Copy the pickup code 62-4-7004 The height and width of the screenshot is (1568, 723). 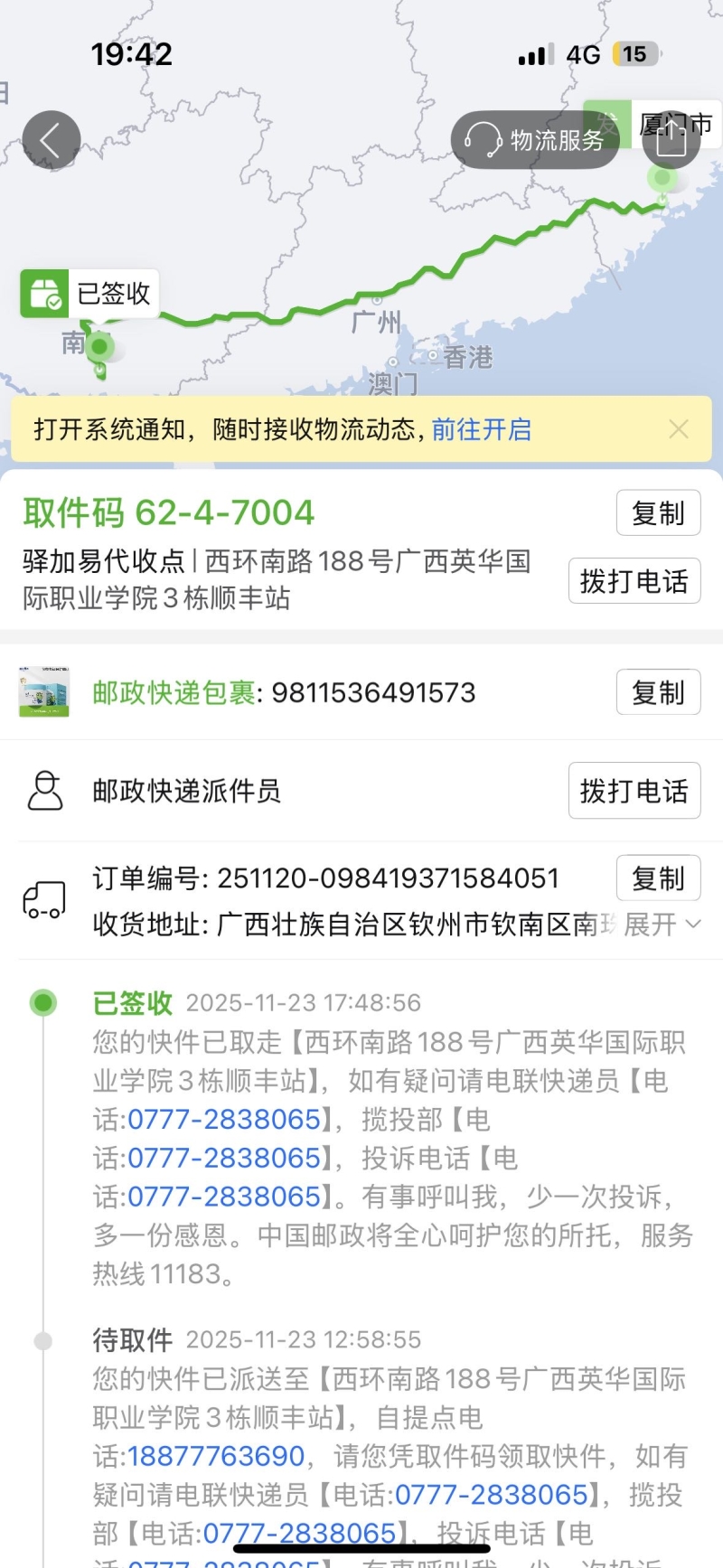click(x=658, y=513)
